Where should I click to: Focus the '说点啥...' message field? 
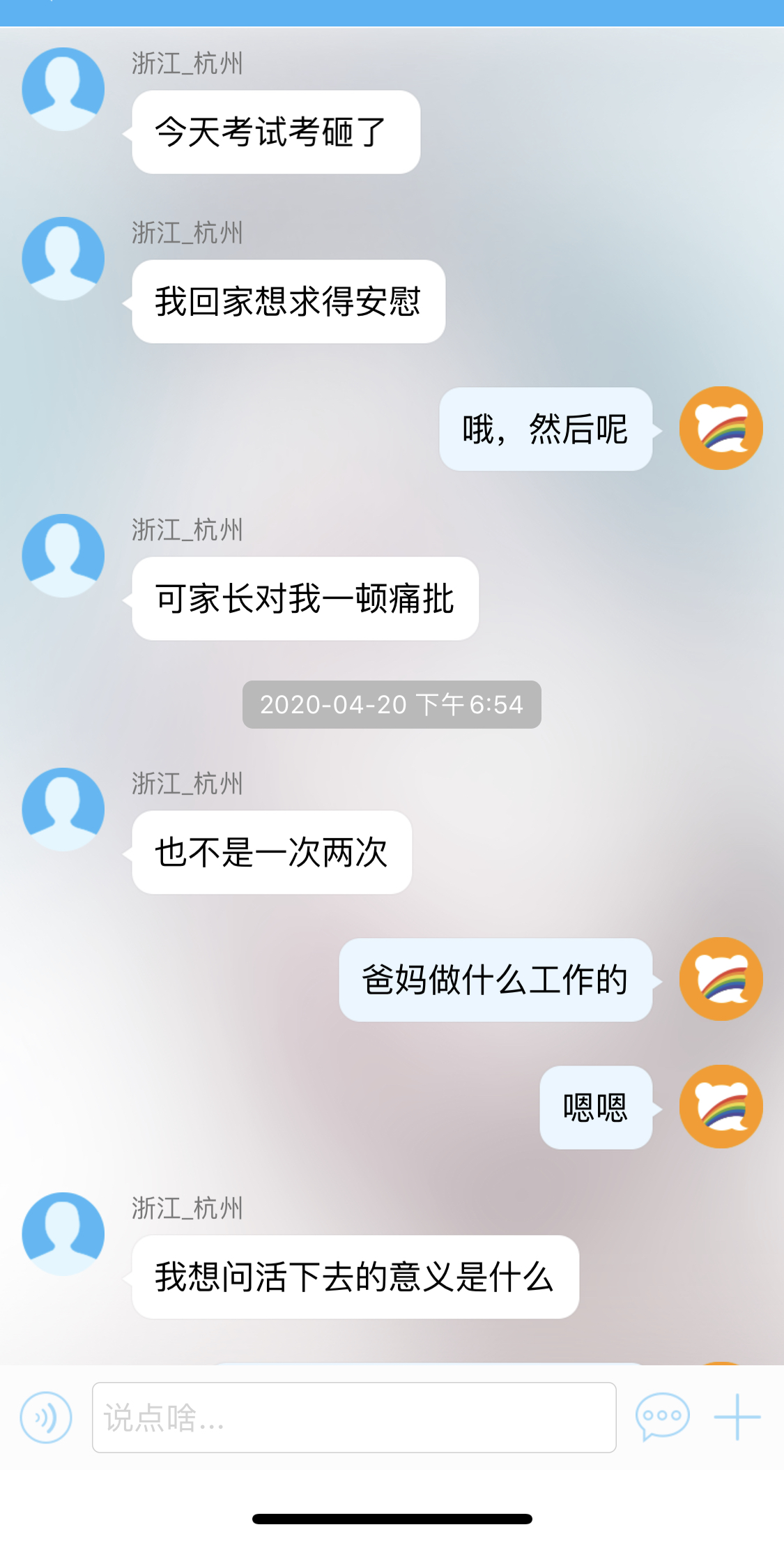pyautogui.click(x=354, y=1418)
